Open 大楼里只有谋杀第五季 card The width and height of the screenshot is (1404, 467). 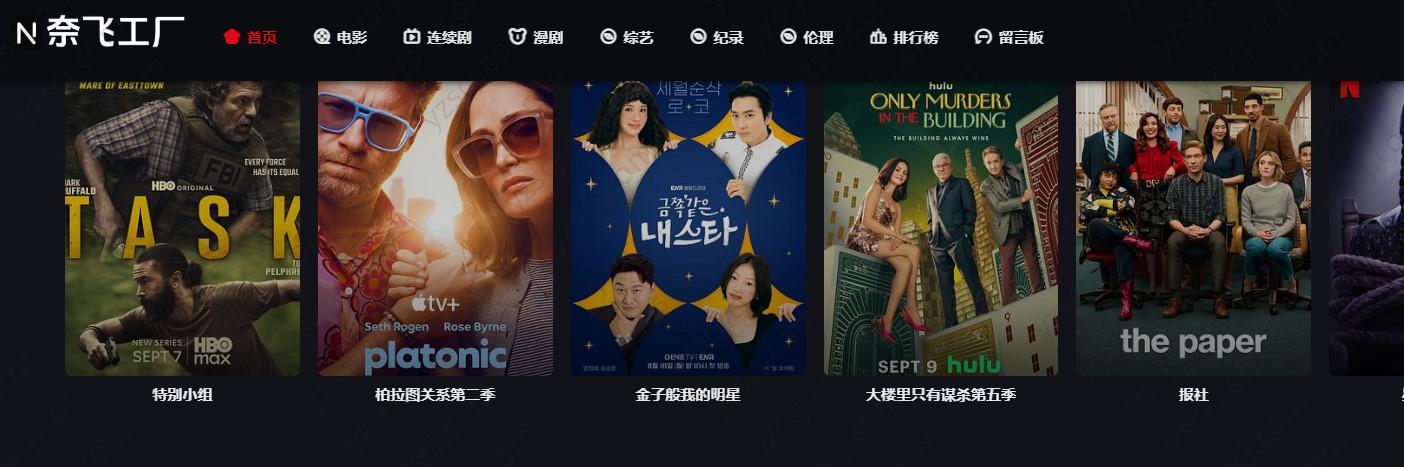(x=940, y=228)
